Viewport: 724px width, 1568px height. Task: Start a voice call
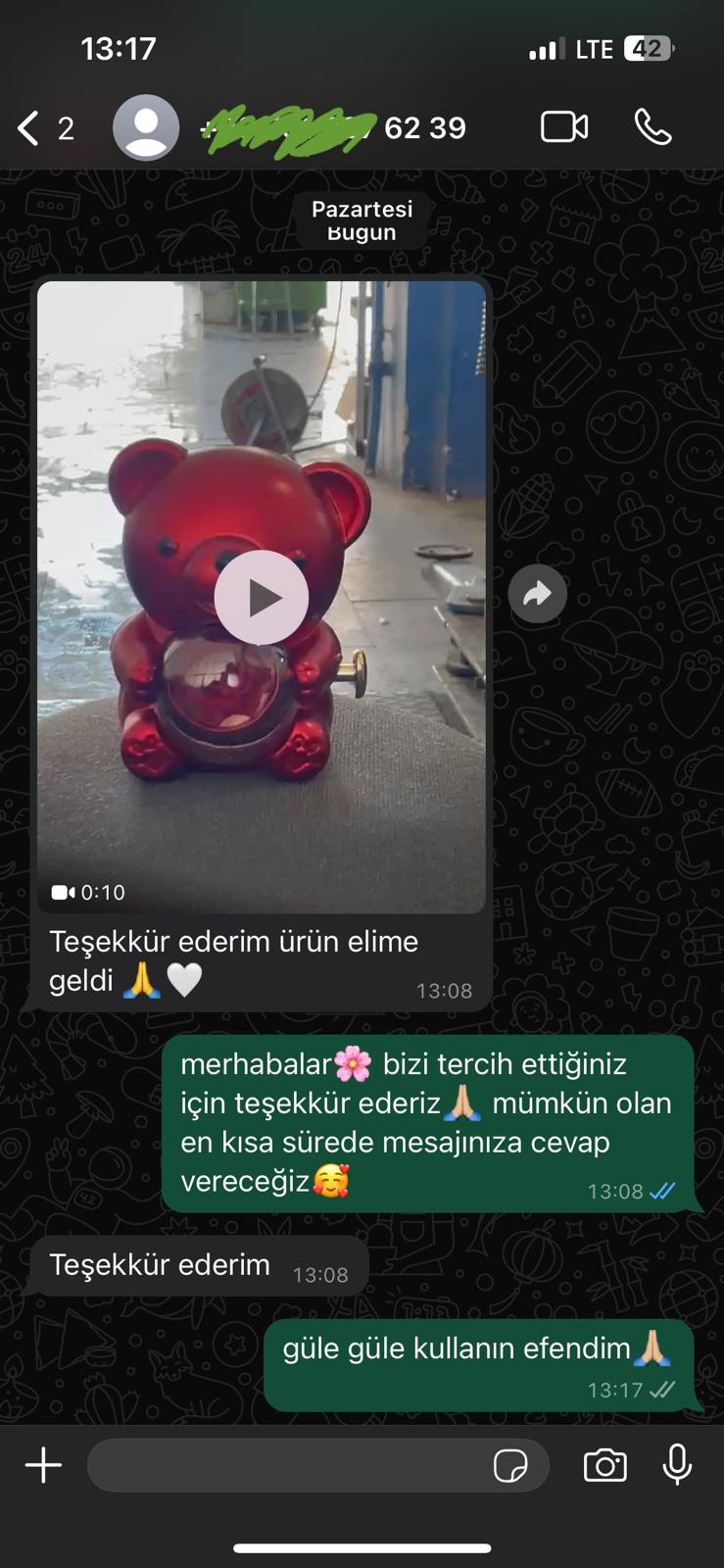pos(652,127)
